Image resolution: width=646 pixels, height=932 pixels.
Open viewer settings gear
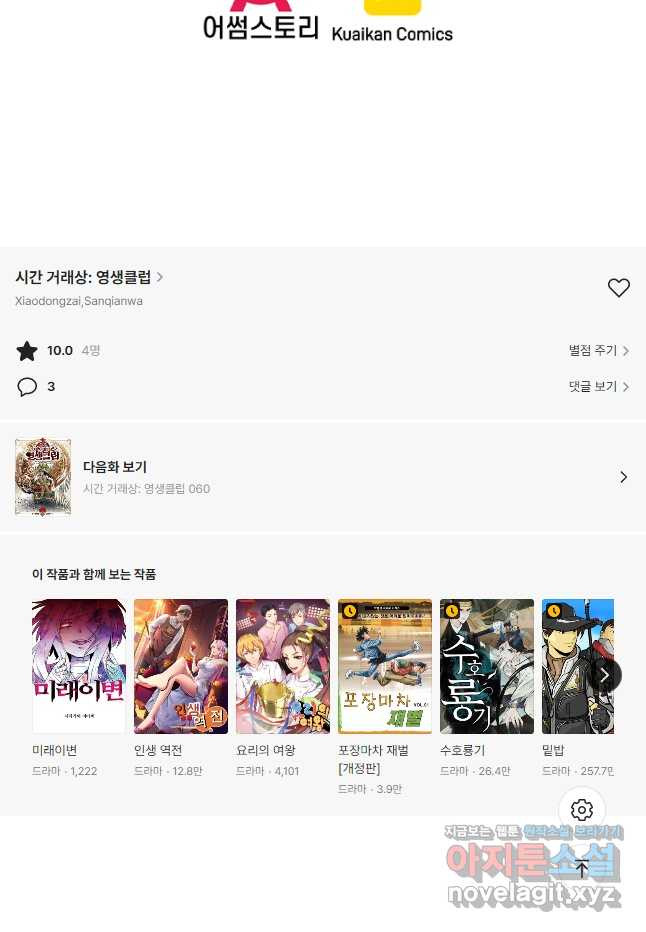pos(582,810)
